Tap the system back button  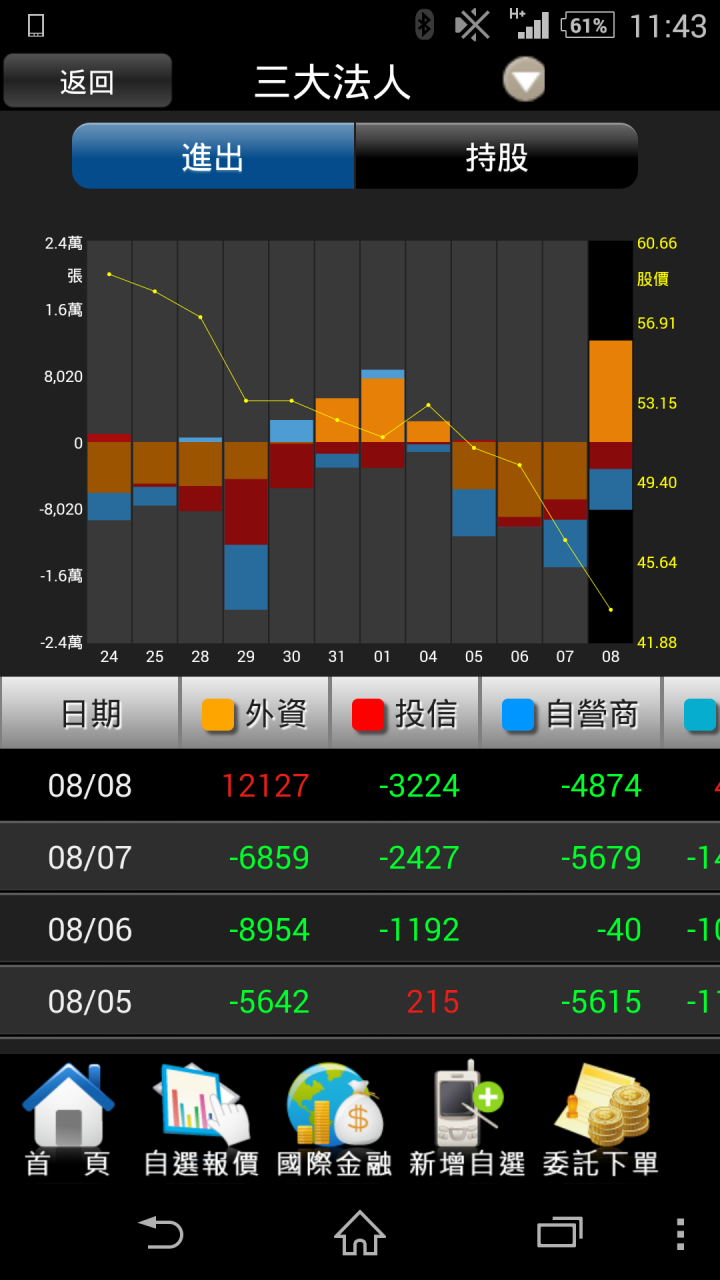click(160, 1233)
